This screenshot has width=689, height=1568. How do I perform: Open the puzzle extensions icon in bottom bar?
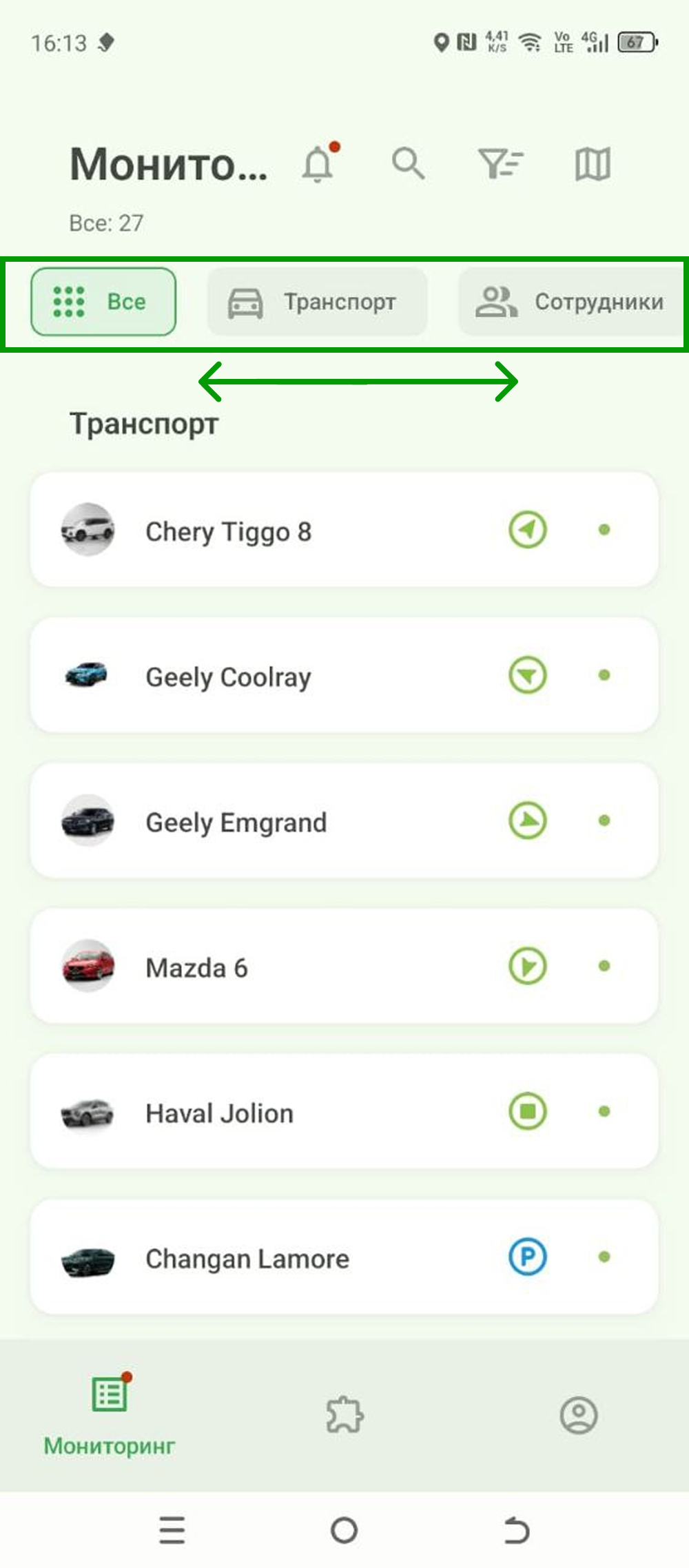[344, 1414]
